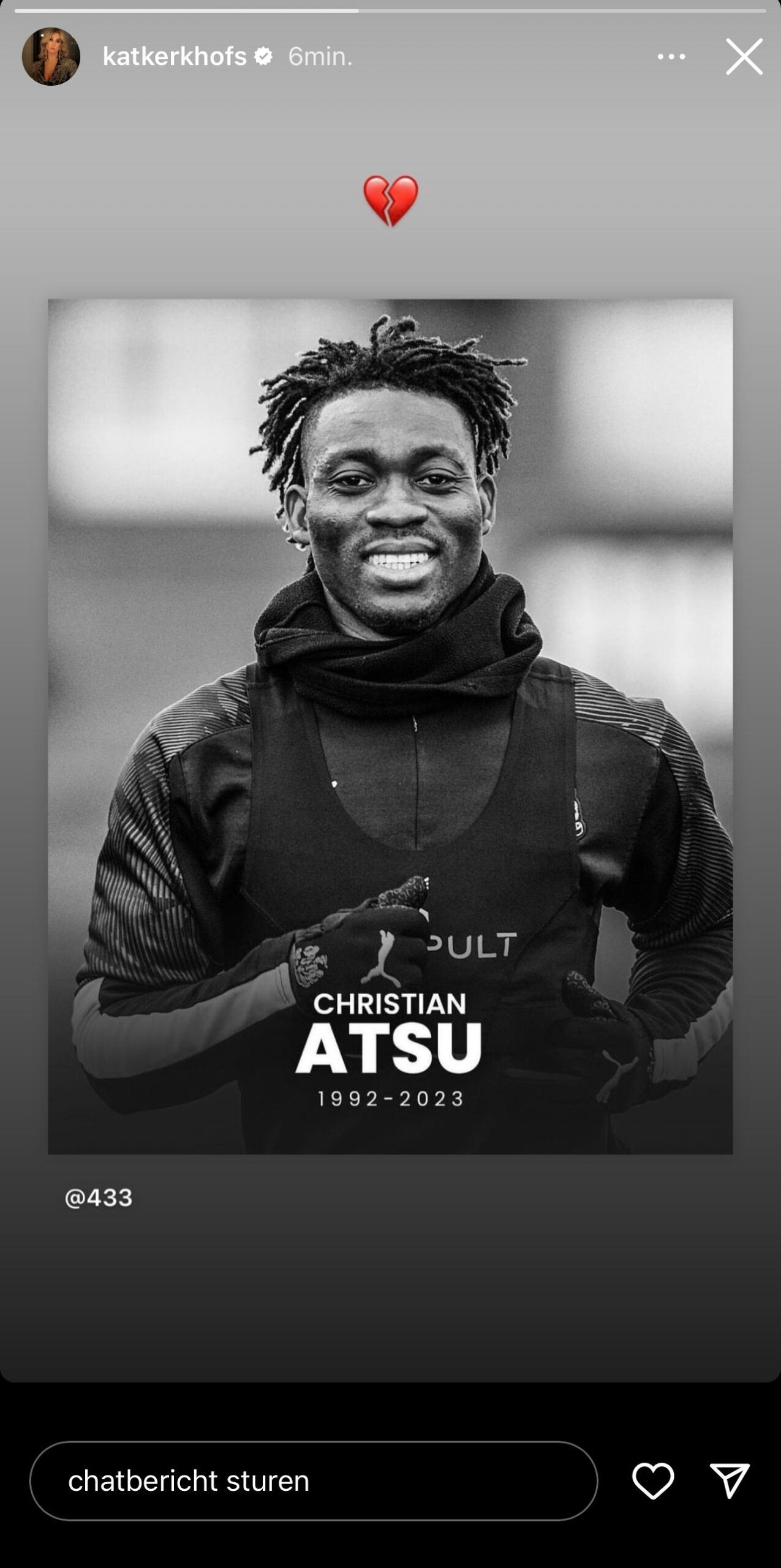This screenshot has width=781, height=1568.
Task: Open the three-dot story options menu
Action: 671,57
